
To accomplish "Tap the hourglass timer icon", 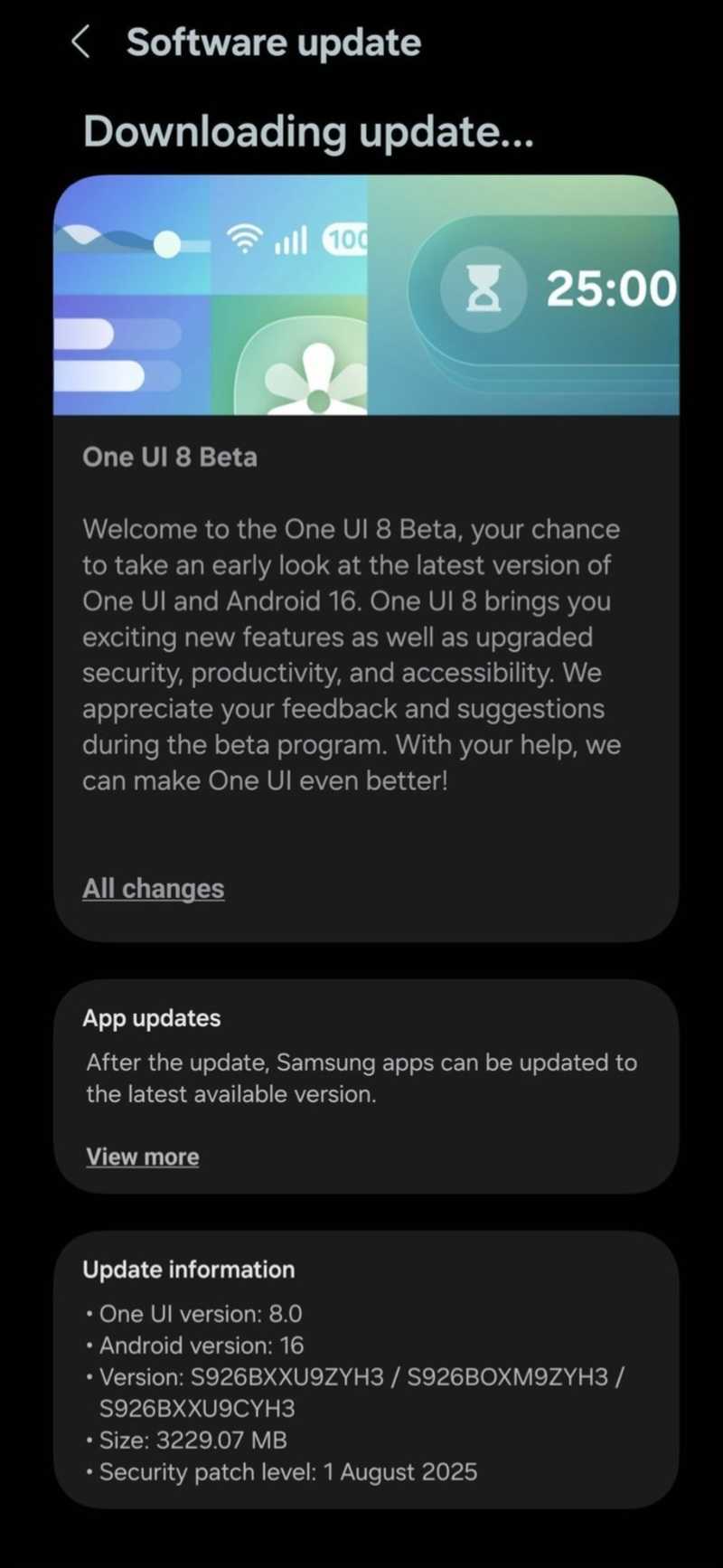I will click(x=484, y=288).
